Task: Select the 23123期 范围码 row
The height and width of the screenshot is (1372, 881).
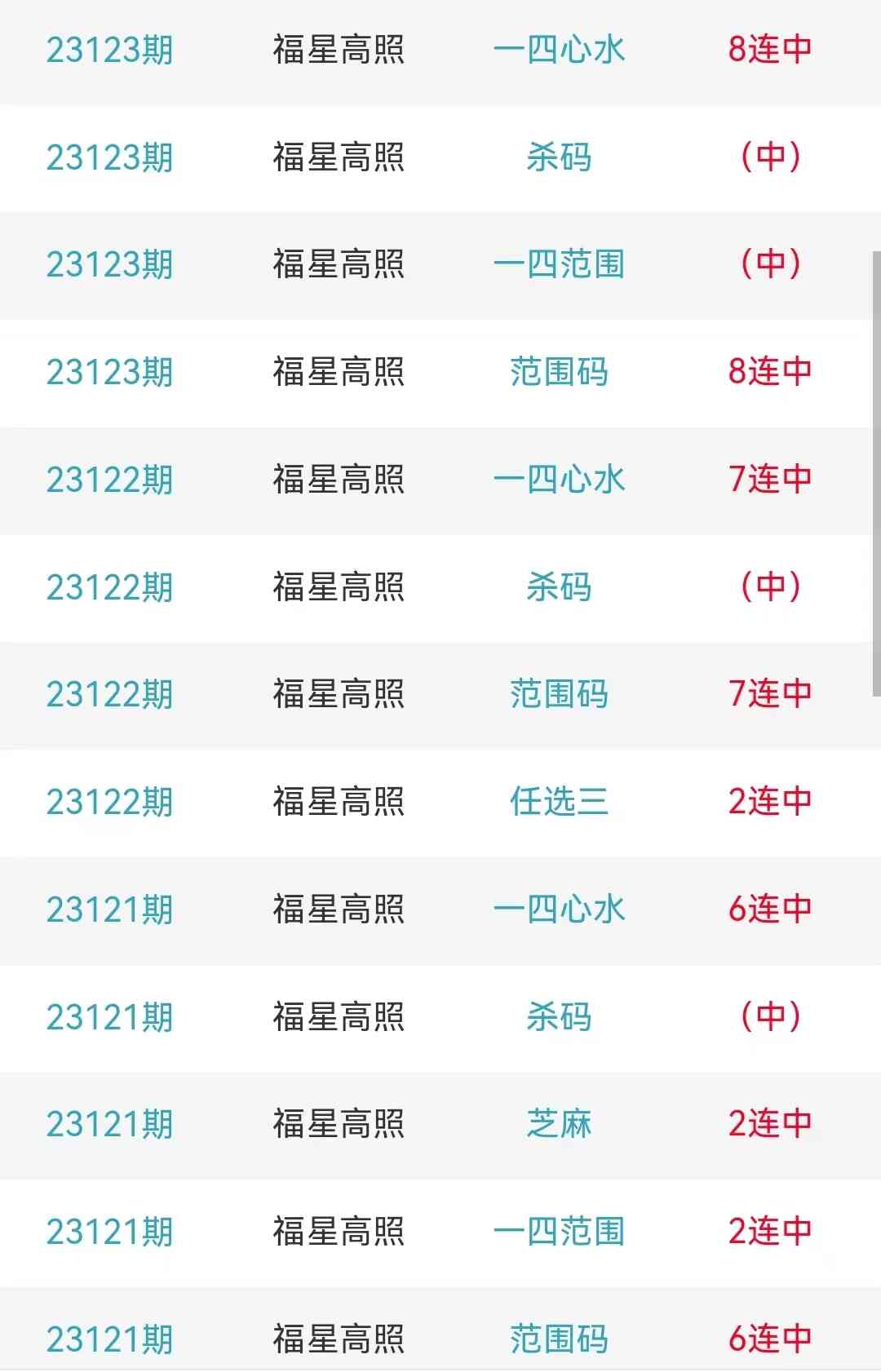Action: 559,372
